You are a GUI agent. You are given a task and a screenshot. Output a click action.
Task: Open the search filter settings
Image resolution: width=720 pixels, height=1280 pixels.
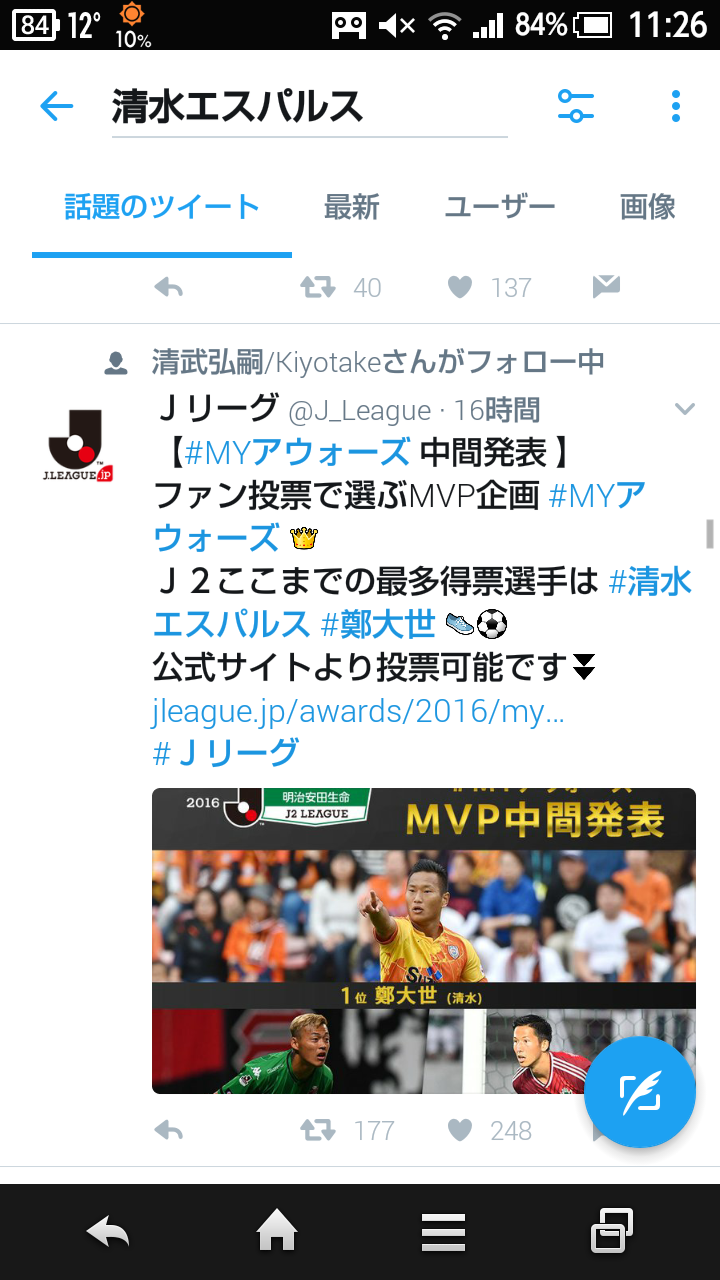tap(575, 106)
